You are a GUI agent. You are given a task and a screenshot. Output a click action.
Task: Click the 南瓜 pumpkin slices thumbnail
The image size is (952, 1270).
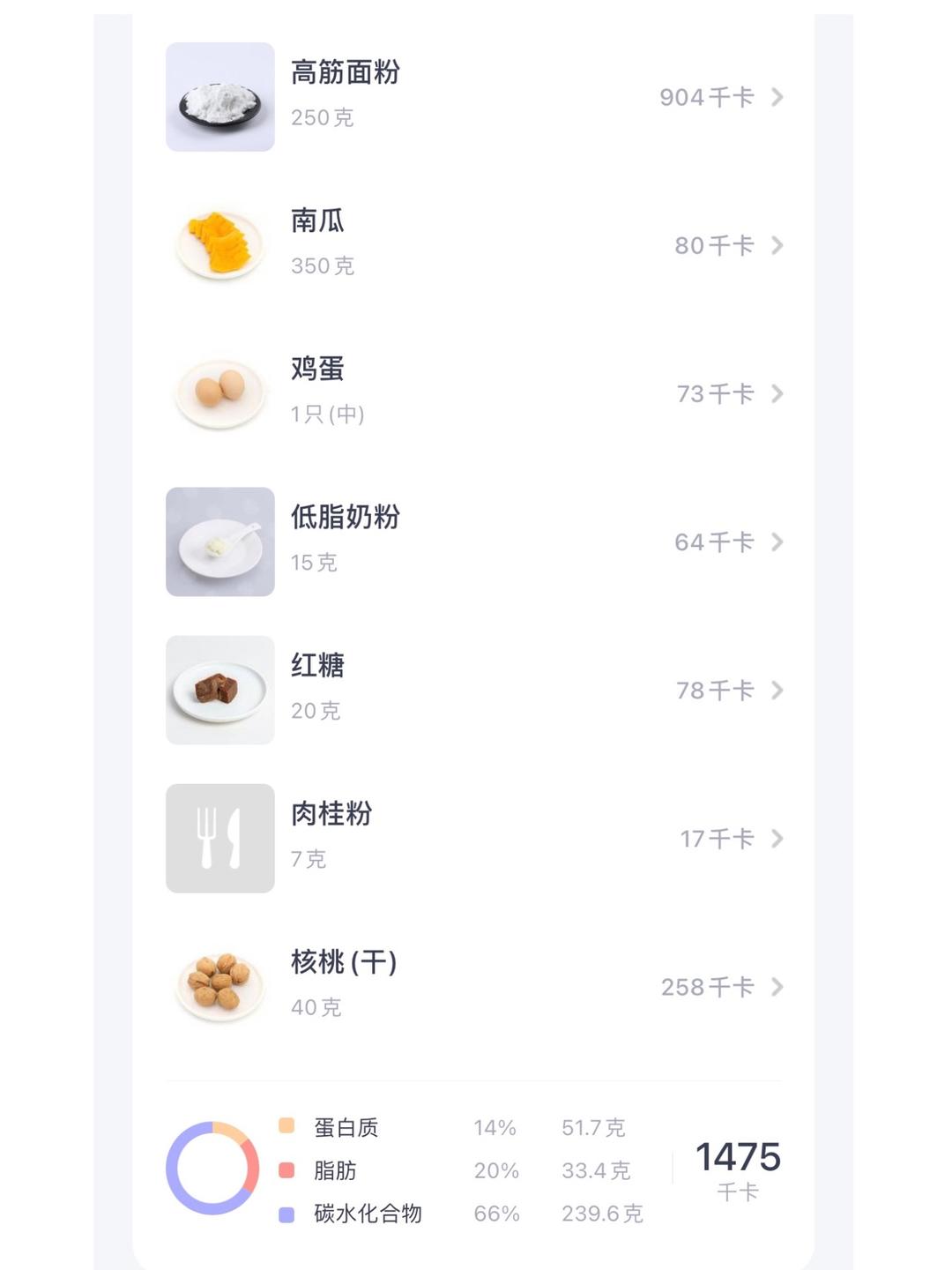coord(219,245)
